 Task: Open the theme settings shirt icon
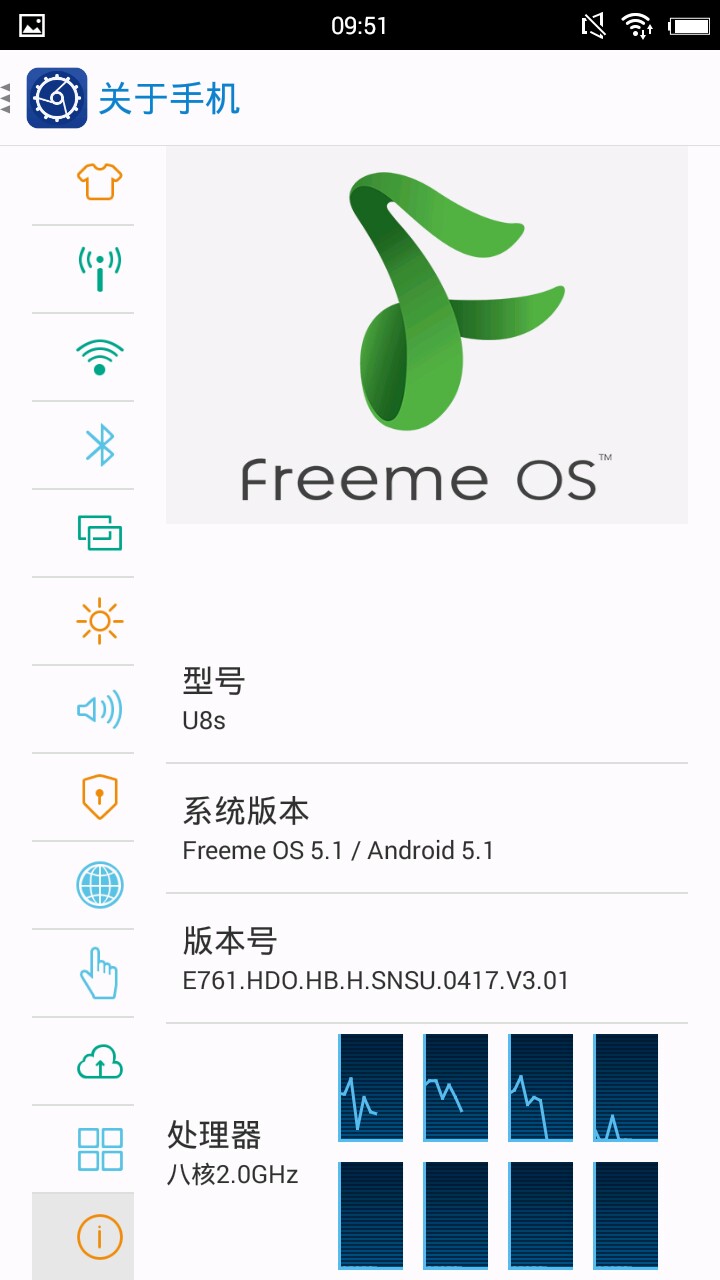point(99,181)
